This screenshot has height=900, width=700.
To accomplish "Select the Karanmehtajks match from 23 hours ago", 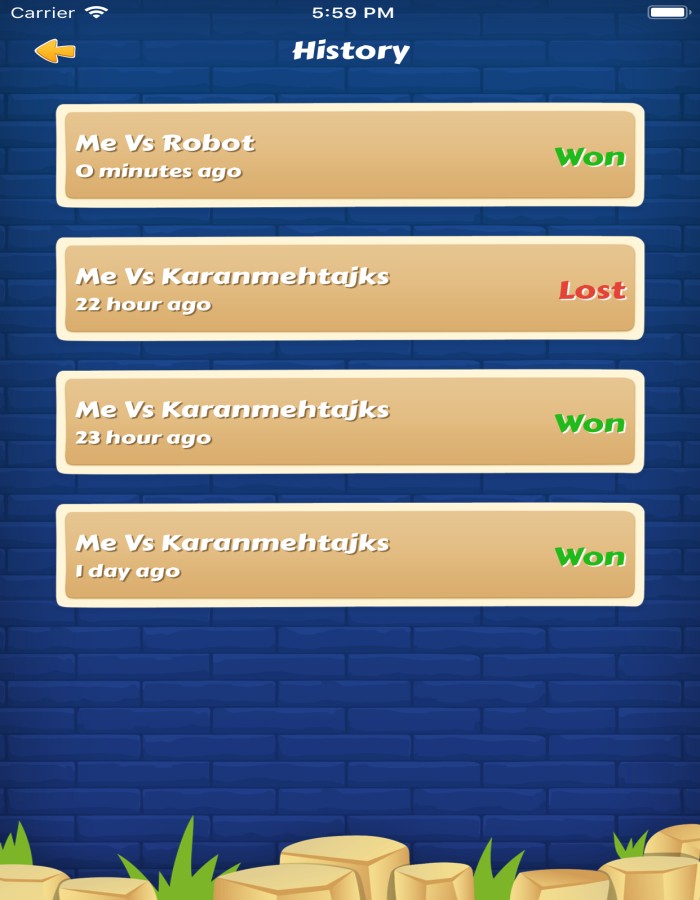I will click(x=349, y=422).
